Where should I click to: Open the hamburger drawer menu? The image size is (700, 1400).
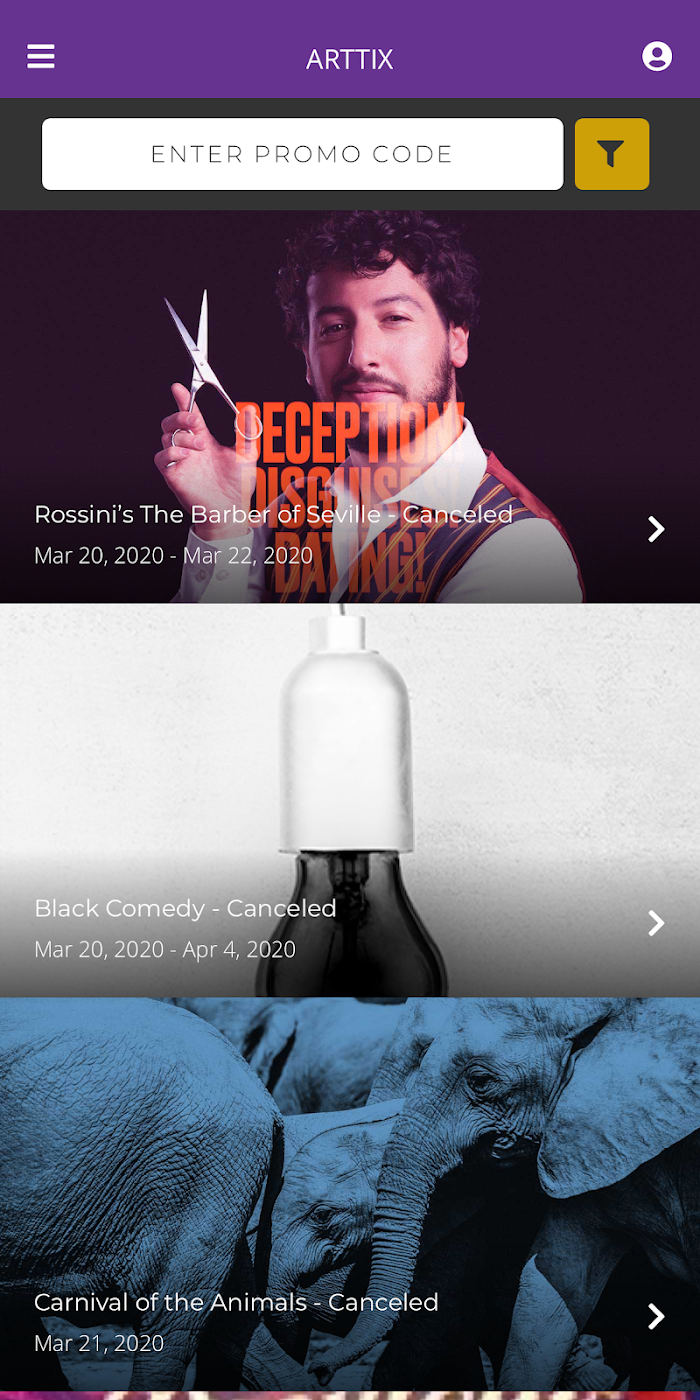[x=41, y=57]
